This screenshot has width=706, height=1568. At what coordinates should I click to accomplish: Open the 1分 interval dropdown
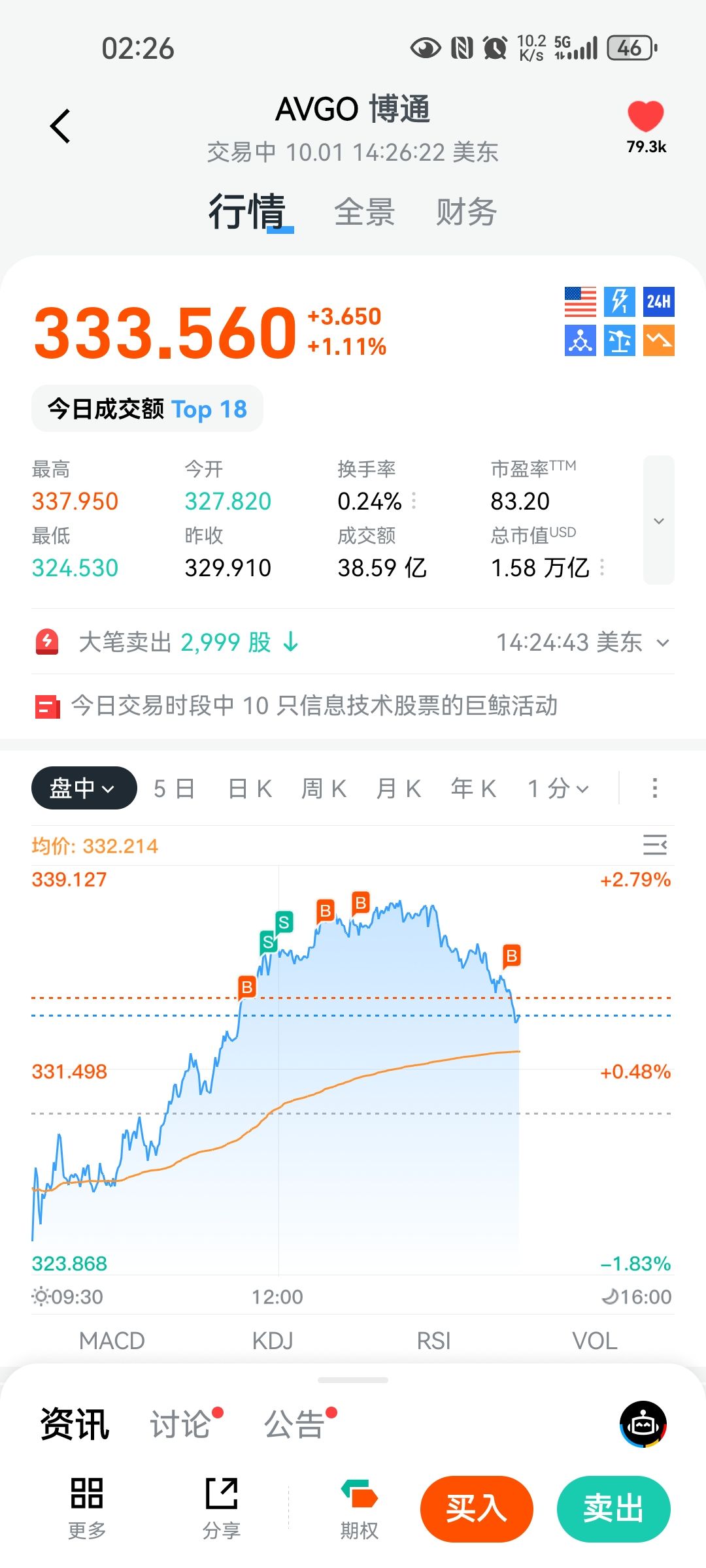click(x=558, y=789)
